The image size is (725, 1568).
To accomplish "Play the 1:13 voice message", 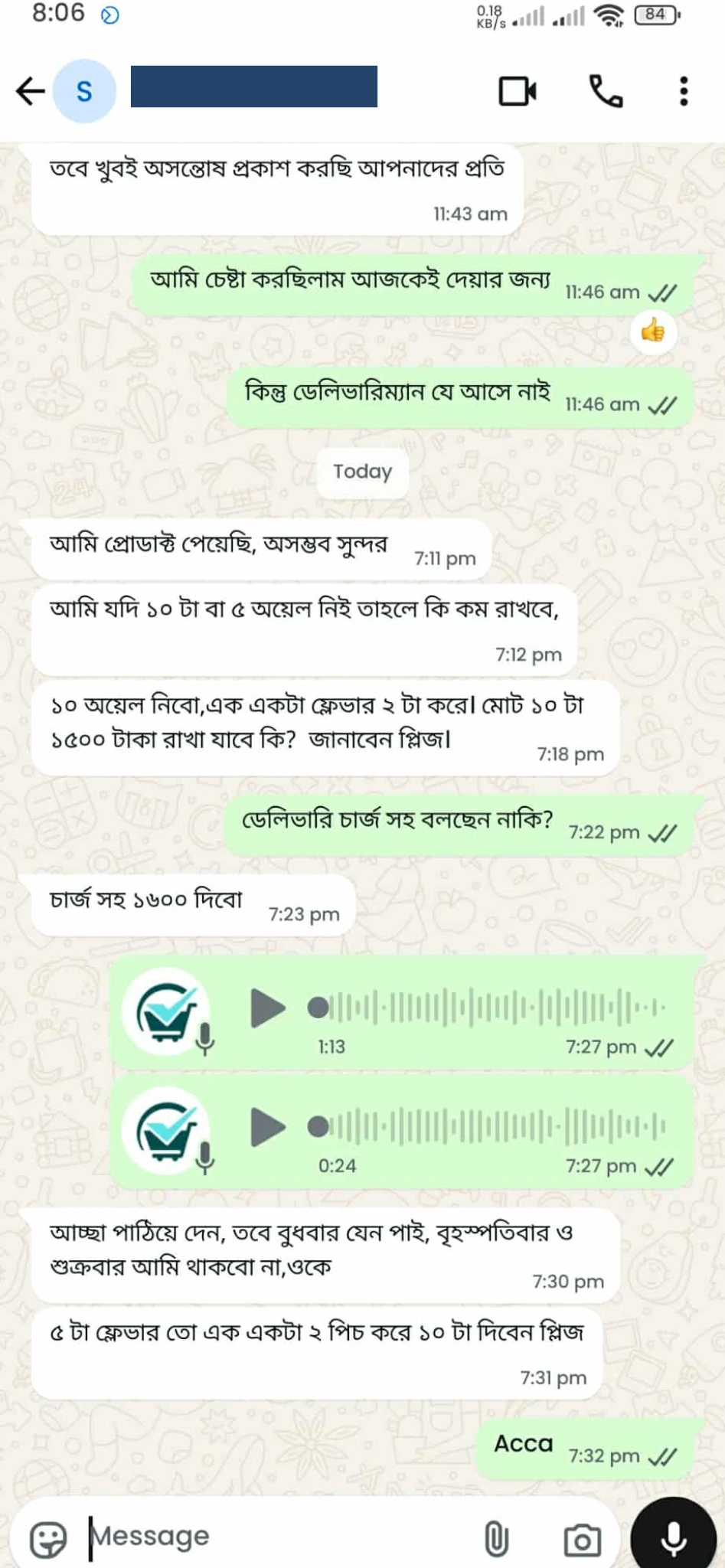I will tap(267, 1008).
